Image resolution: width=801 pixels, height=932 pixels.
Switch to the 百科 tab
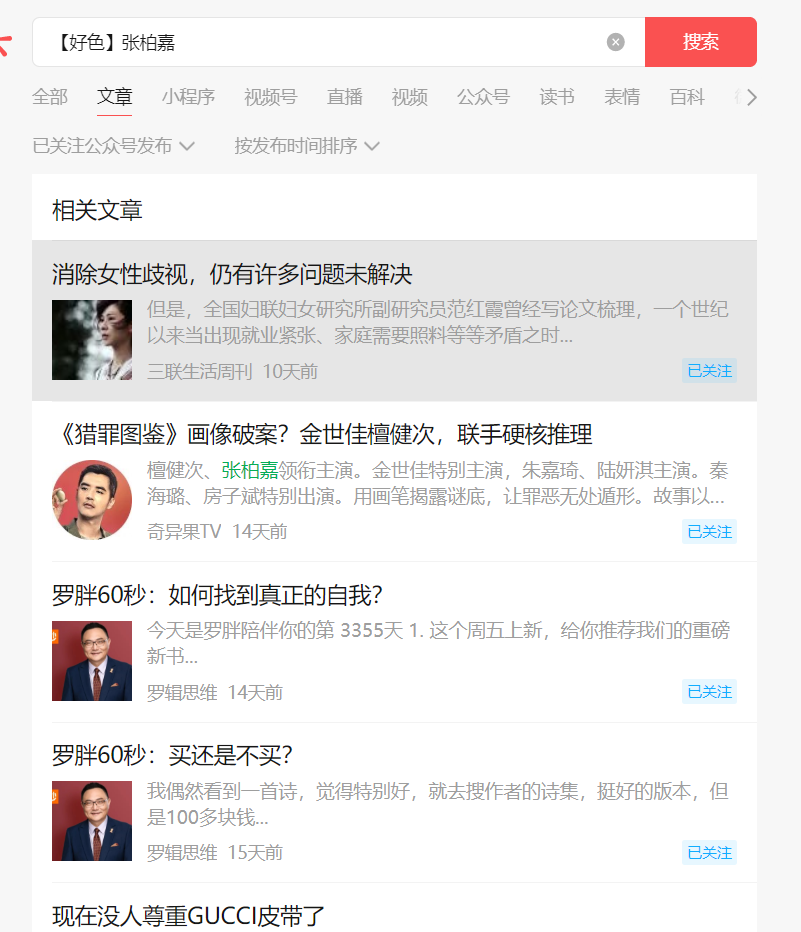[687, 97]
